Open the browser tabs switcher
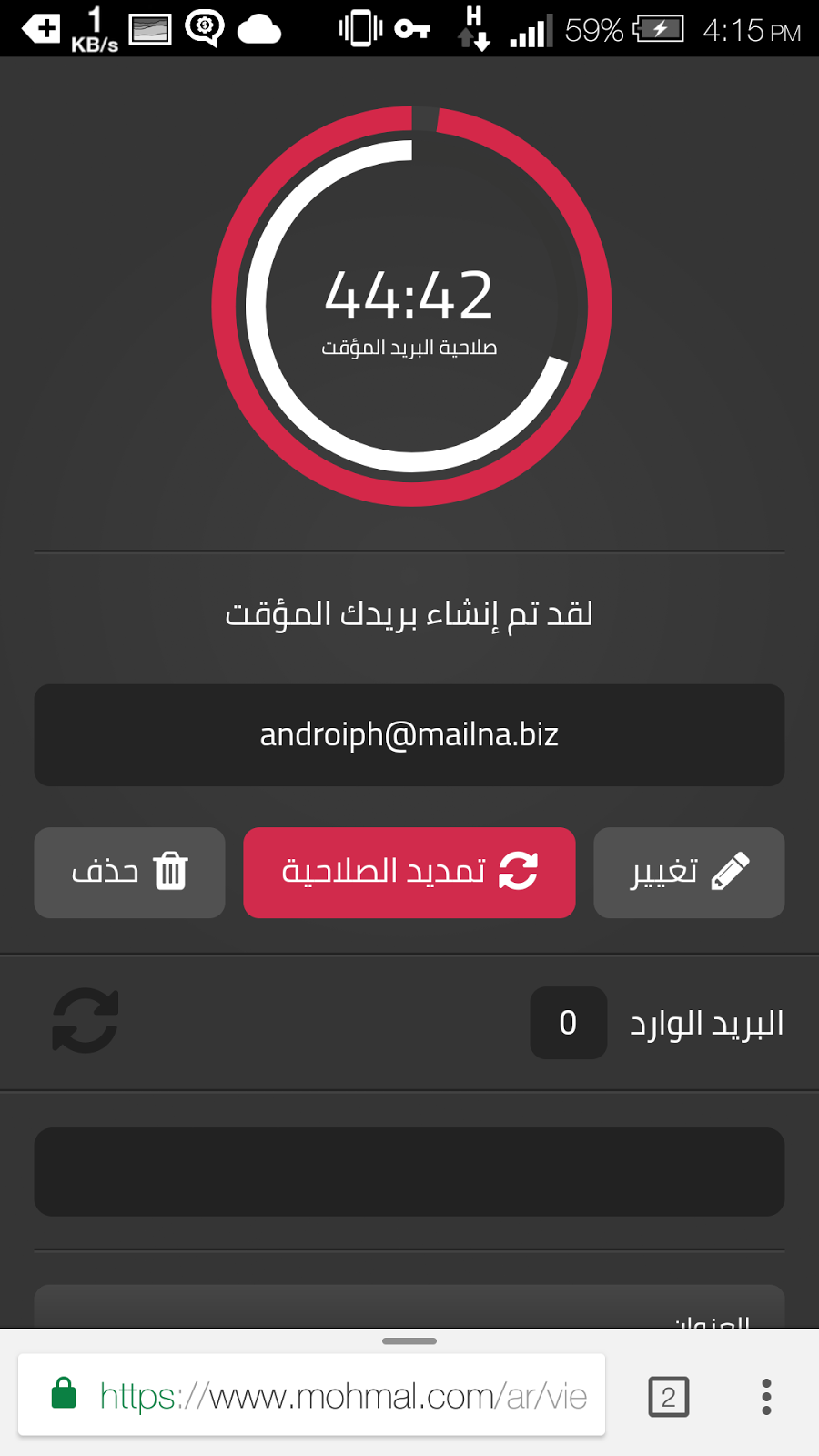 coord(668,1396)
